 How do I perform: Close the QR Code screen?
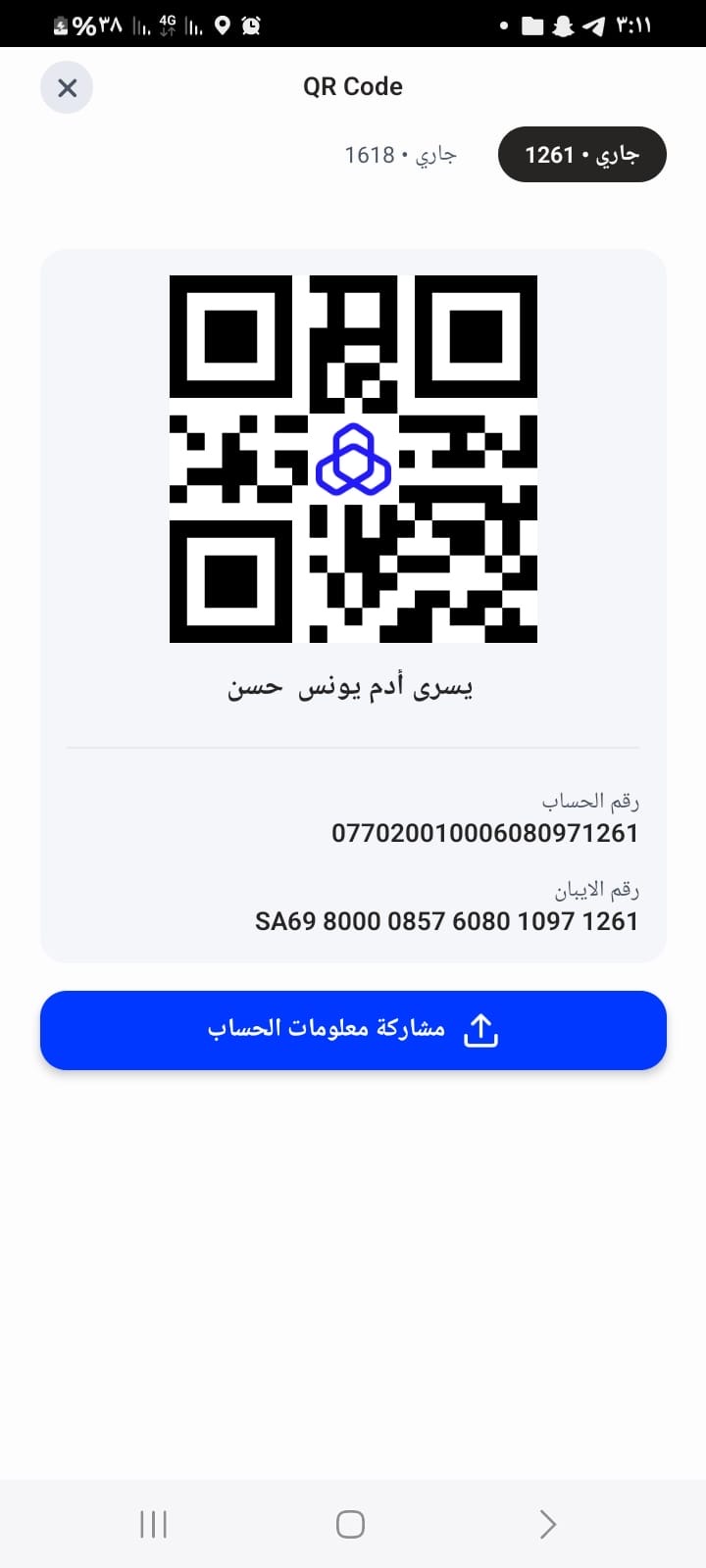click(67, 87)
